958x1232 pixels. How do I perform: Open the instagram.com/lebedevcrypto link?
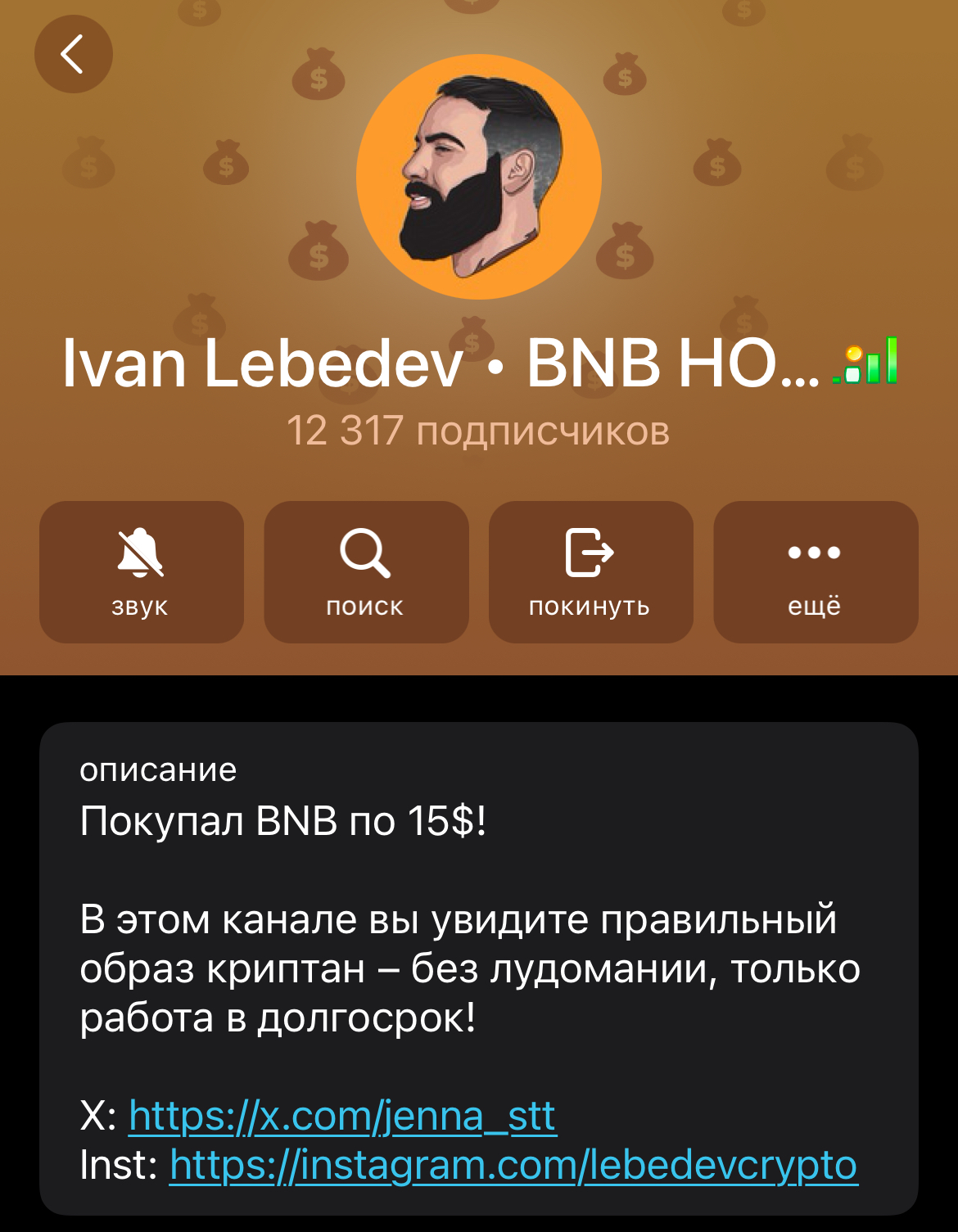coord(513,1166)
